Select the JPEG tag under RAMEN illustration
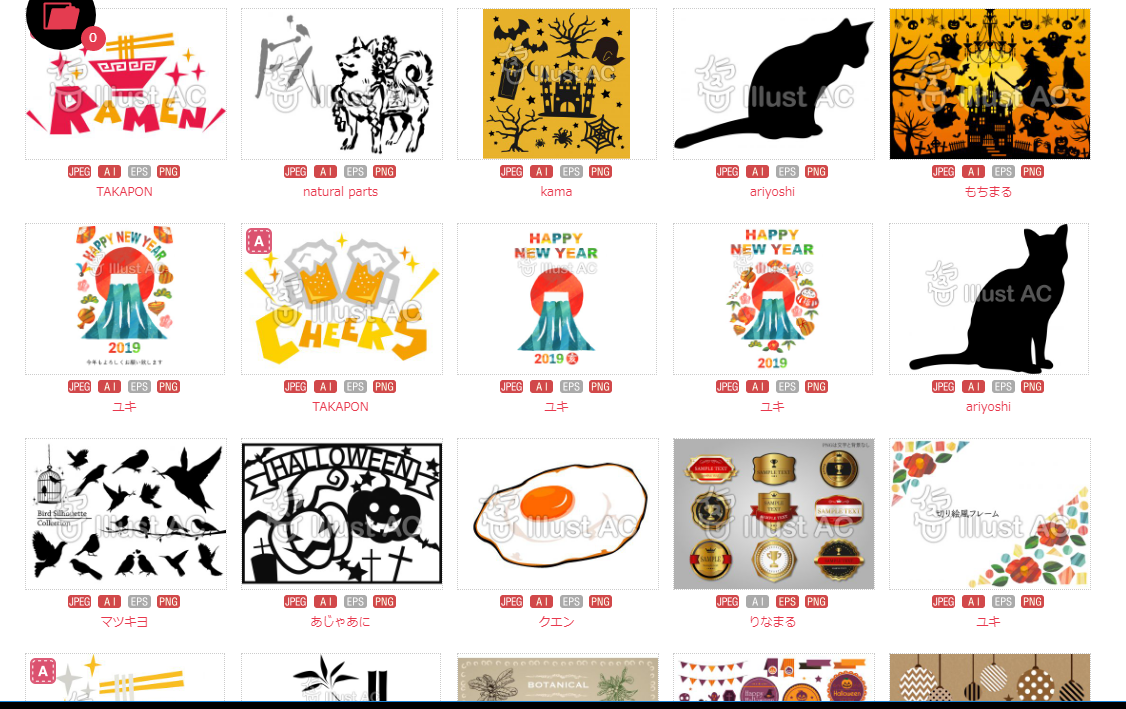This screenshot has width=1126, height=709. (x=79, y=172)
